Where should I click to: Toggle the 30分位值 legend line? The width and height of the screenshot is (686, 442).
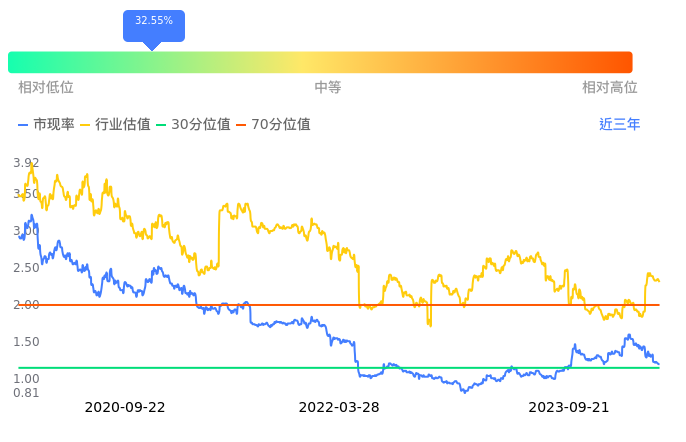click(194, 125)
